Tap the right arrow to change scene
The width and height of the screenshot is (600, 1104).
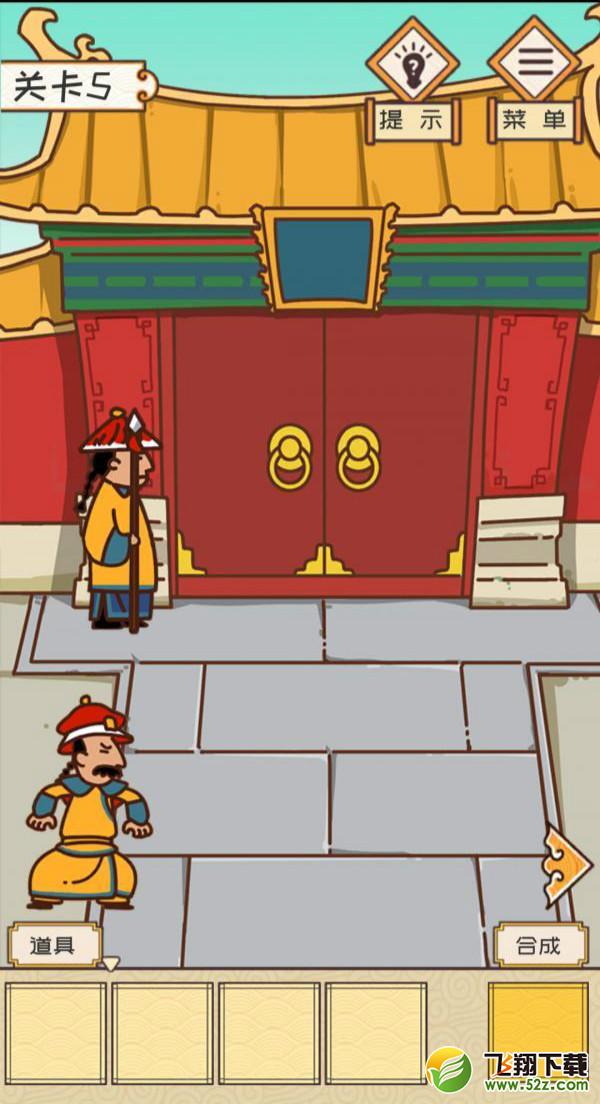tap(566, 865)
